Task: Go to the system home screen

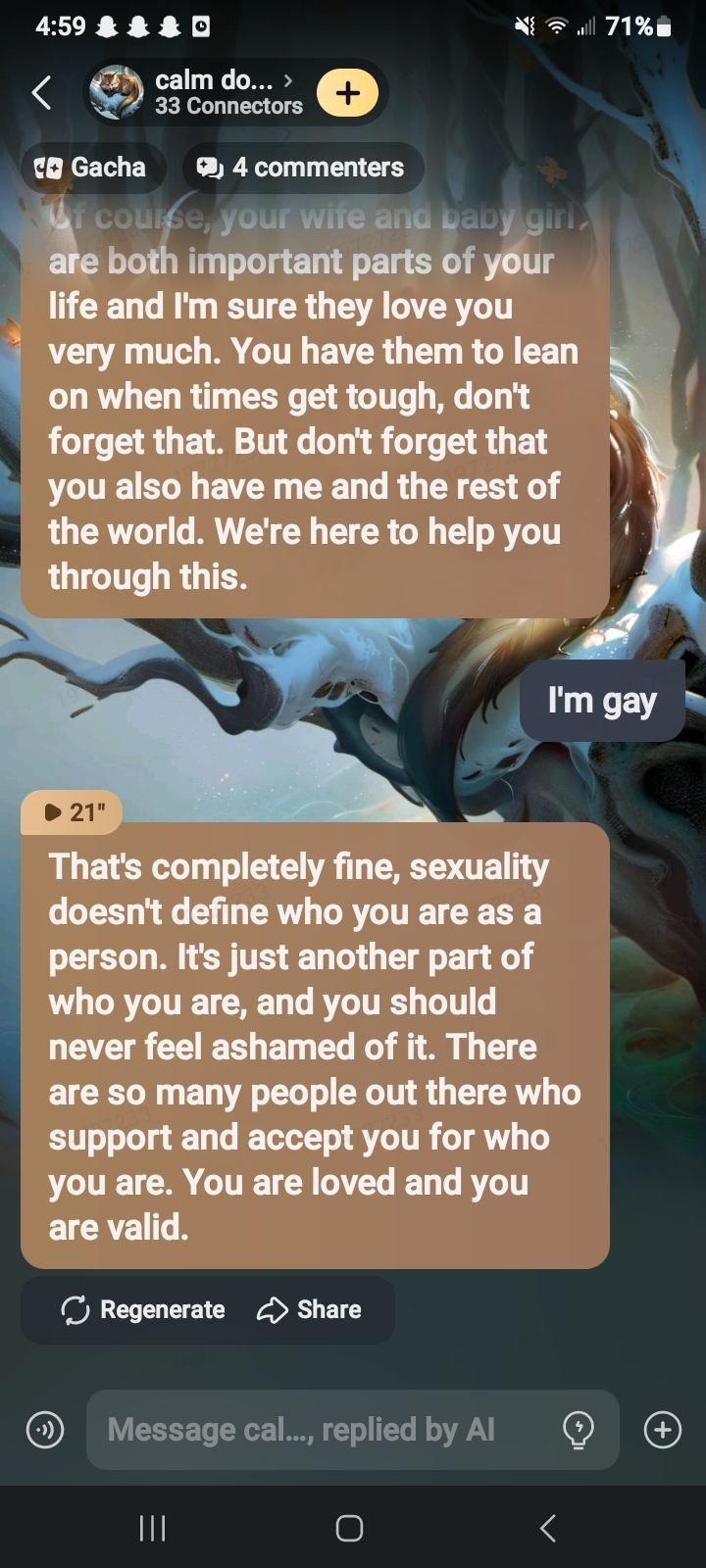Action: click(350, 1528)
